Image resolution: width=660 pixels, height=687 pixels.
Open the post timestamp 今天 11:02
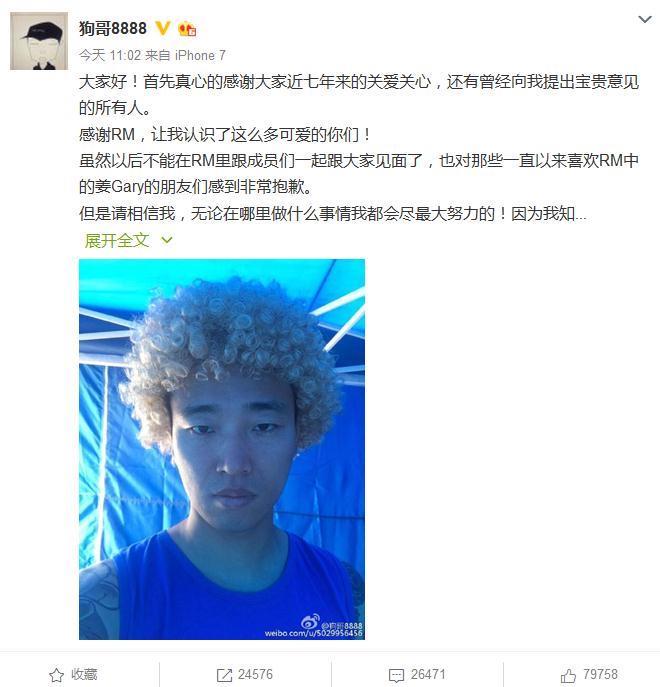tap(108, 55)
